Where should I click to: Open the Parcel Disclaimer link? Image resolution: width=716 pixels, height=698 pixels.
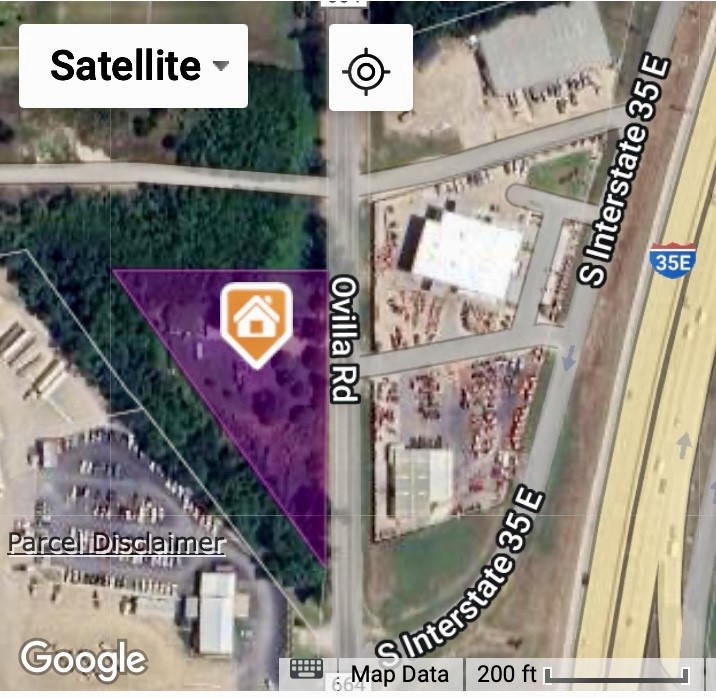pos(116,544)
